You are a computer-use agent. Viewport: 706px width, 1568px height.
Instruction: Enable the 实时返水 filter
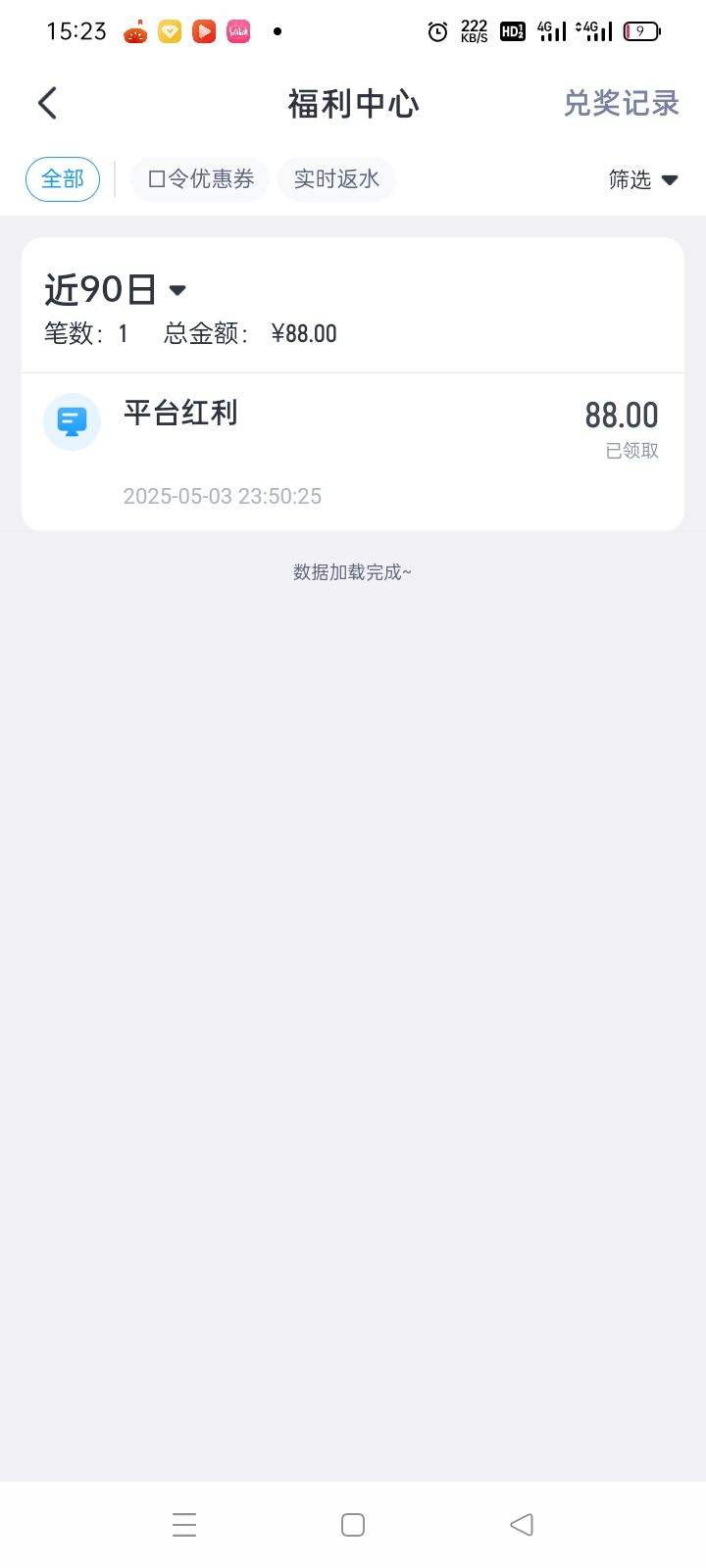coord(336,179)
